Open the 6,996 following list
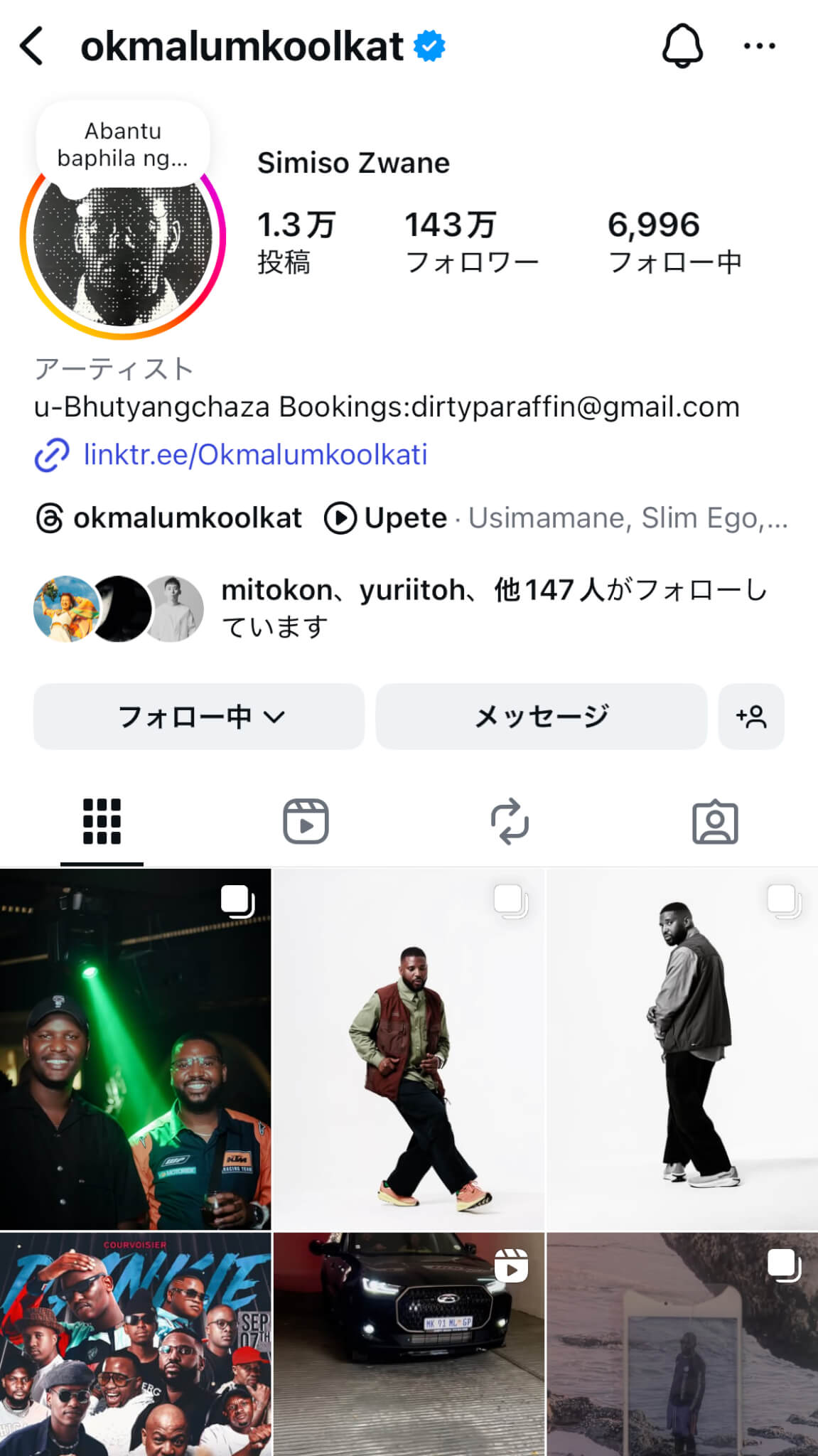Screen dimensions: 818x1456 point(674,242)
